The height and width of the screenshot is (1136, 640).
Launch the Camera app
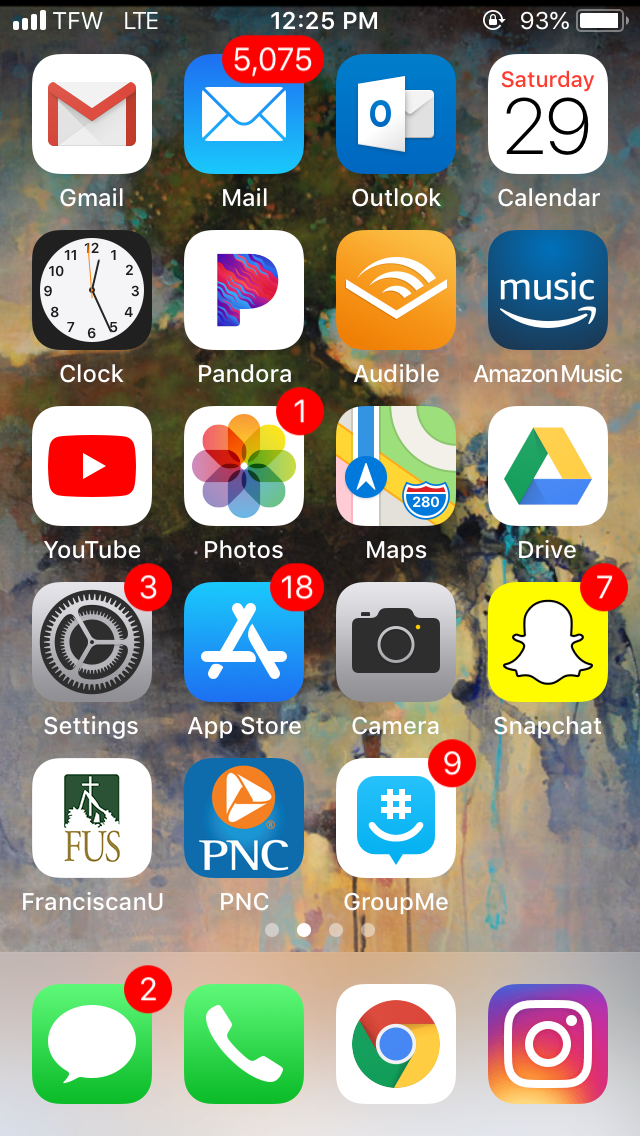(396, 642)
